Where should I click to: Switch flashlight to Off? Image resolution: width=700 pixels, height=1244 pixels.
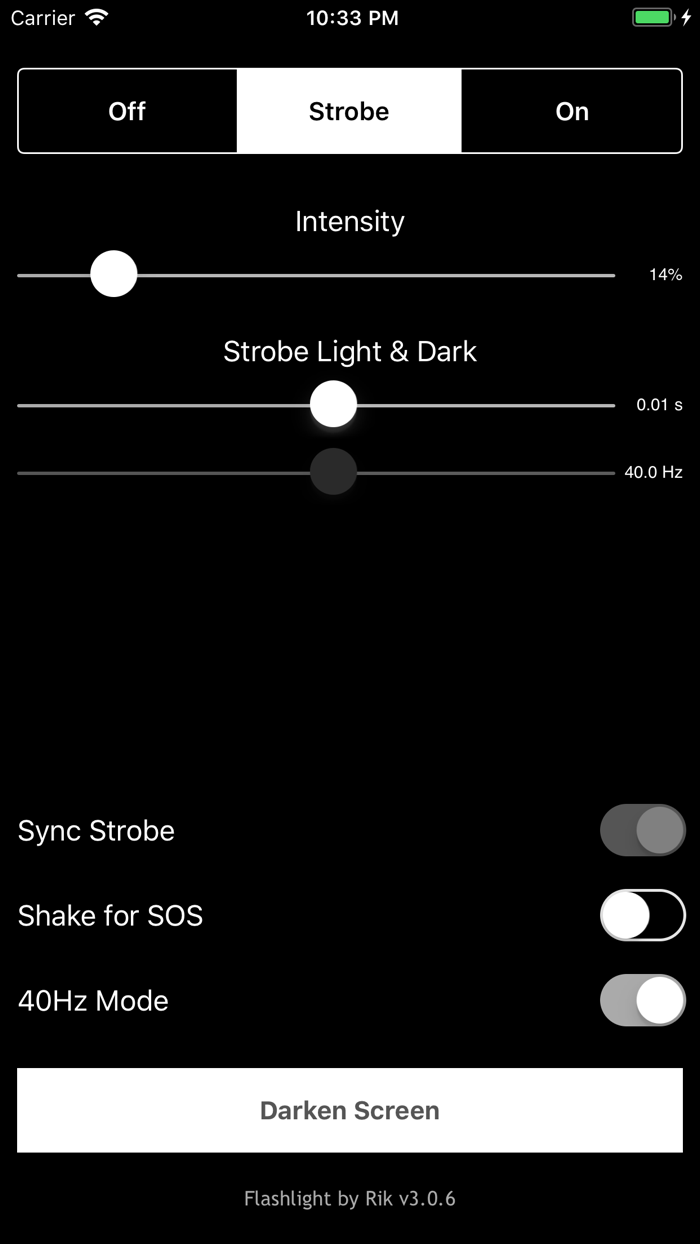click(127, 111)
